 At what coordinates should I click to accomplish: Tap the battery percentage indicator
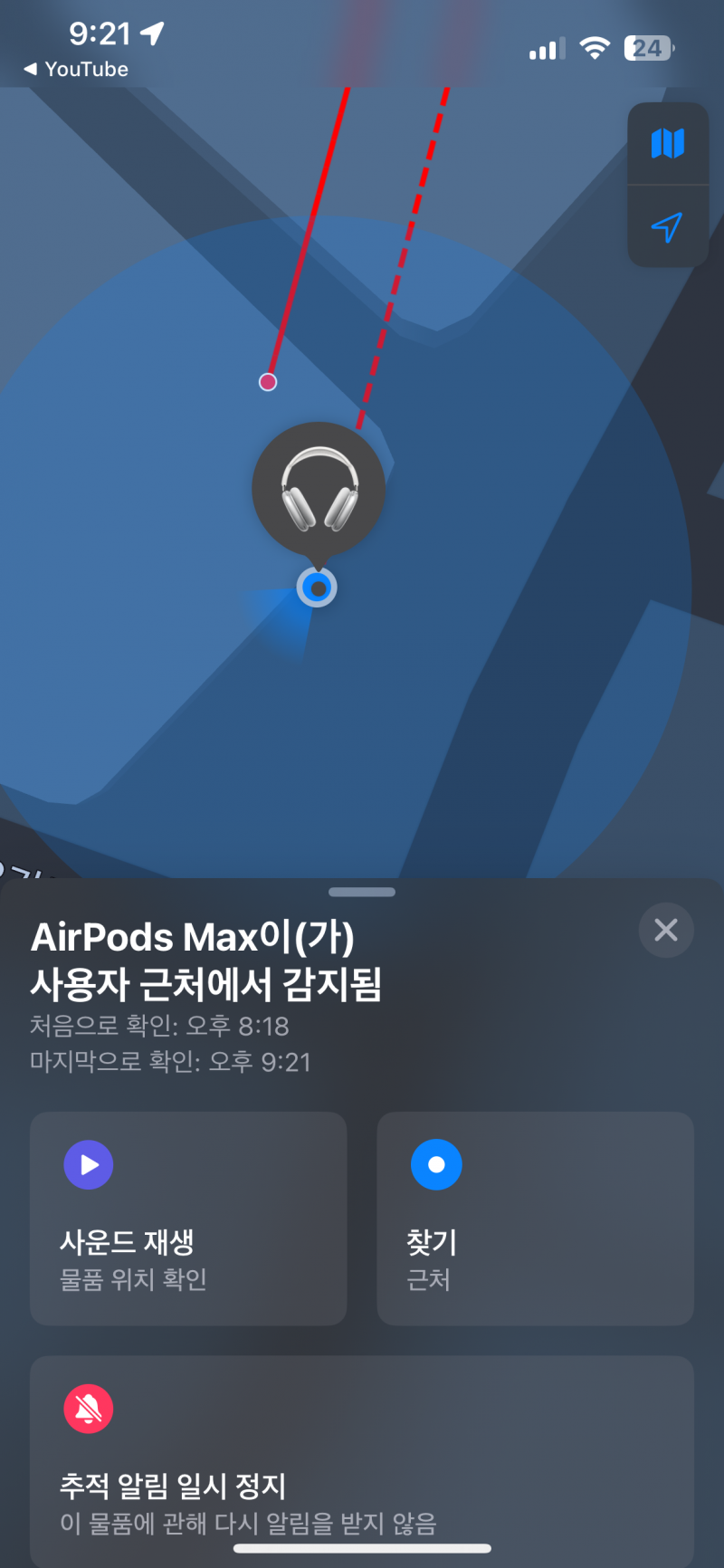(x=645, y=48)
